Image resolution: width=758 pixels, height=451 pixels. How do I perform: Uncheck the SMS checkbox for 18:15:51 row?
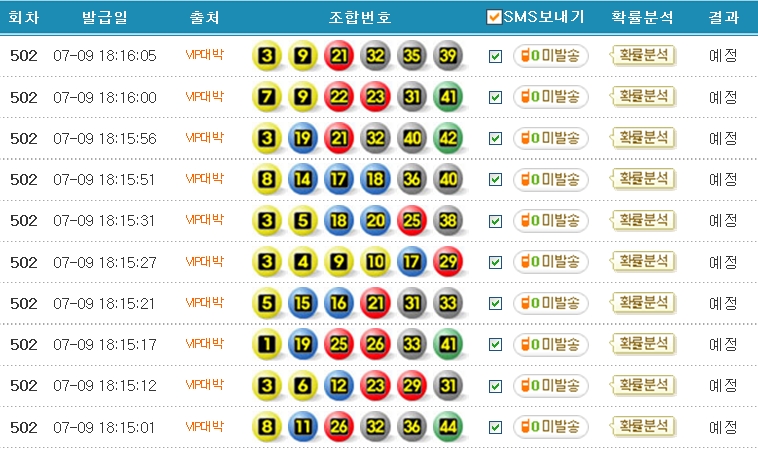495,180
